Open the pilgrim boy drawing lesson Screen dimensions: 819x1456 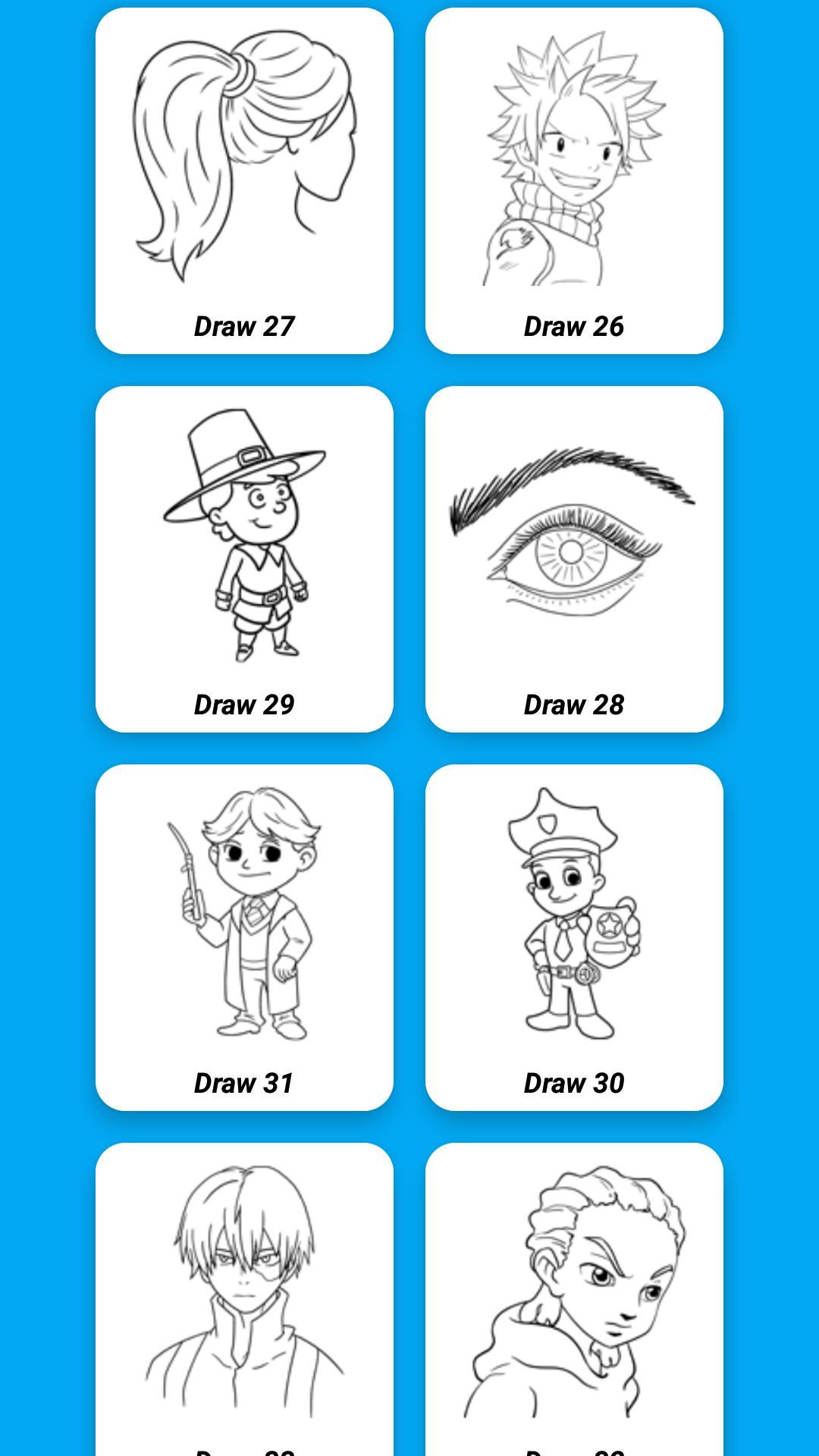tap(243, 538)
